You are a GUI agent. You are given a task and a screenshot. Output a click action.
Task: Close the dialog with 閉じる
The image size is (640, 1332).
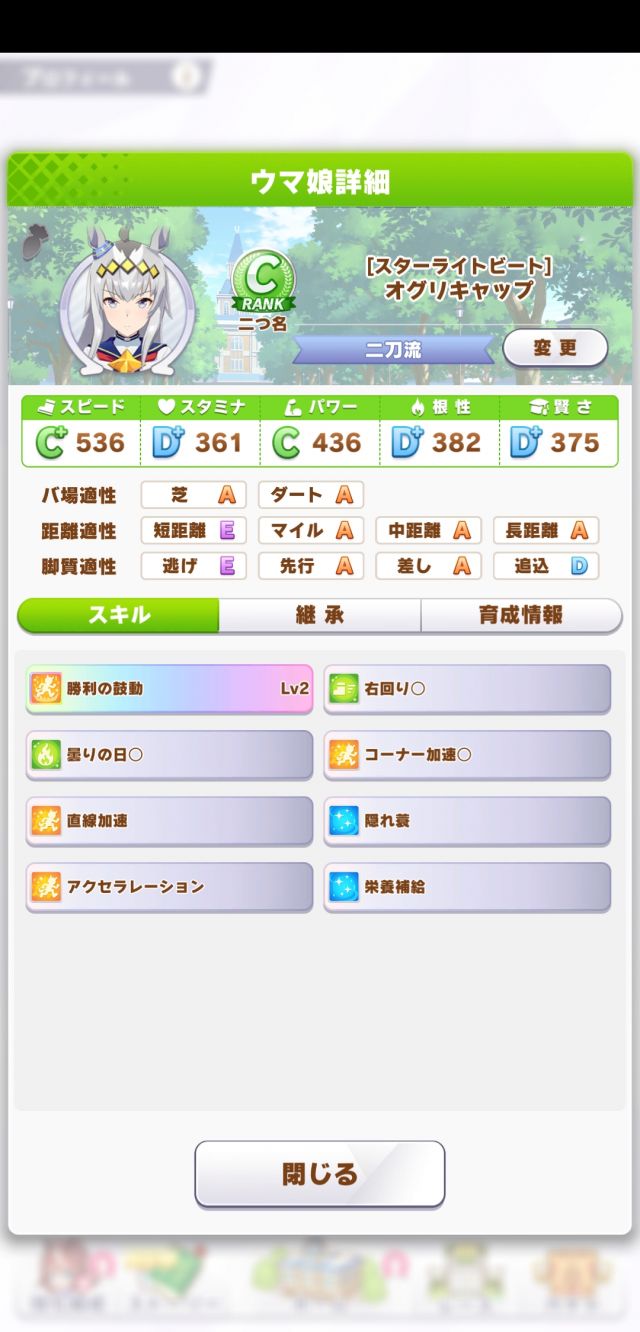pyautogui.click(x=319, y=1173)
